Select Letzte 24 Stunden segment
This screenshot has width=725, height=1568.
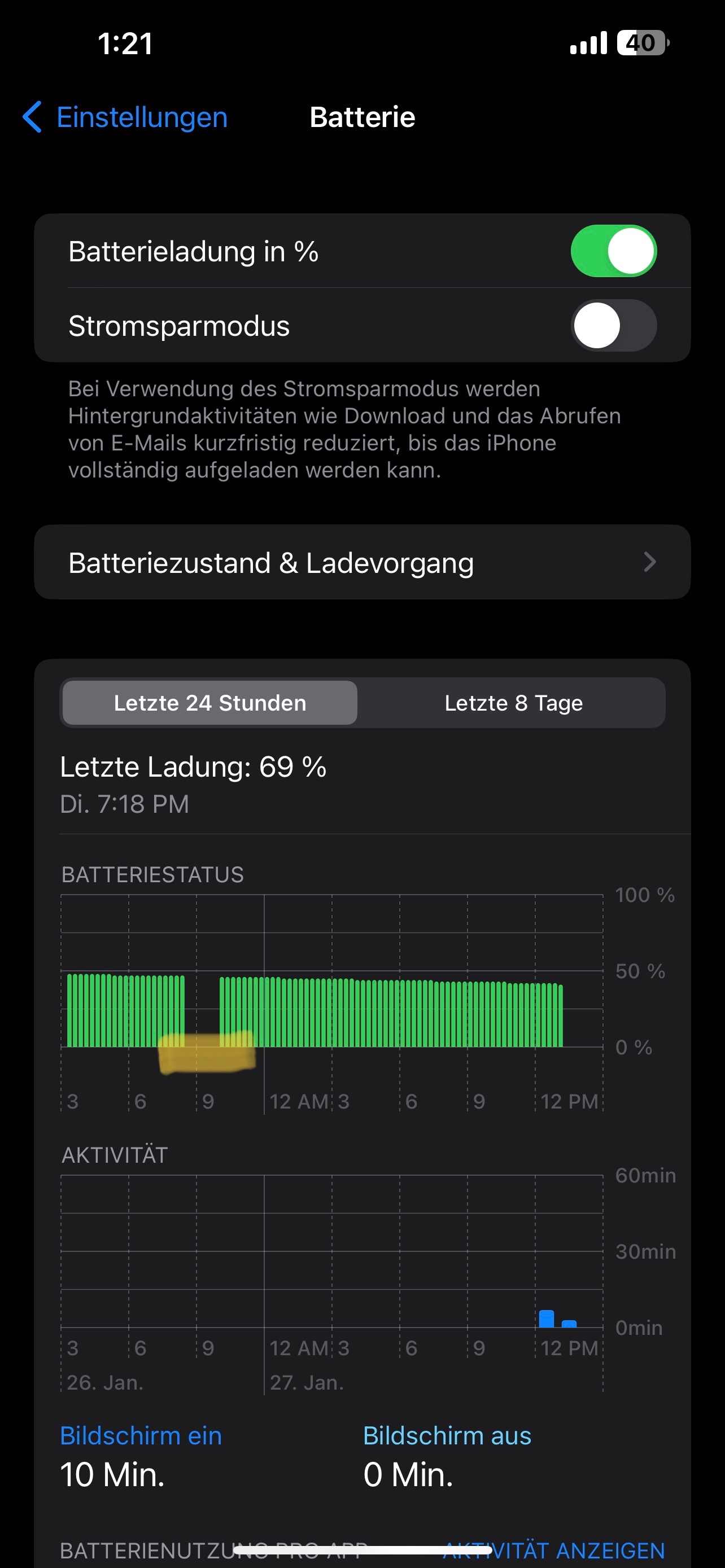point(210,703)
